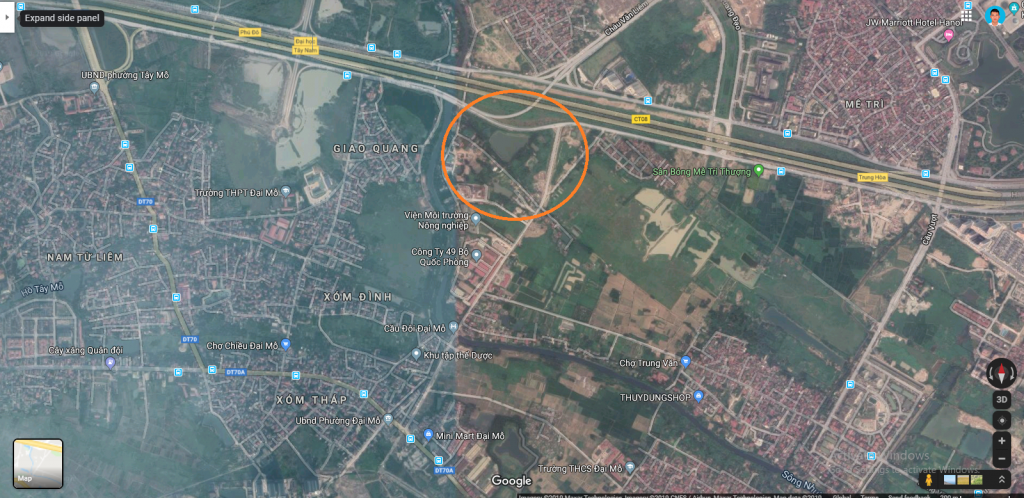The height and width of the screenshot is (498, 1024).
Task: Reset the compass to north
Action: pos(1001,374)
